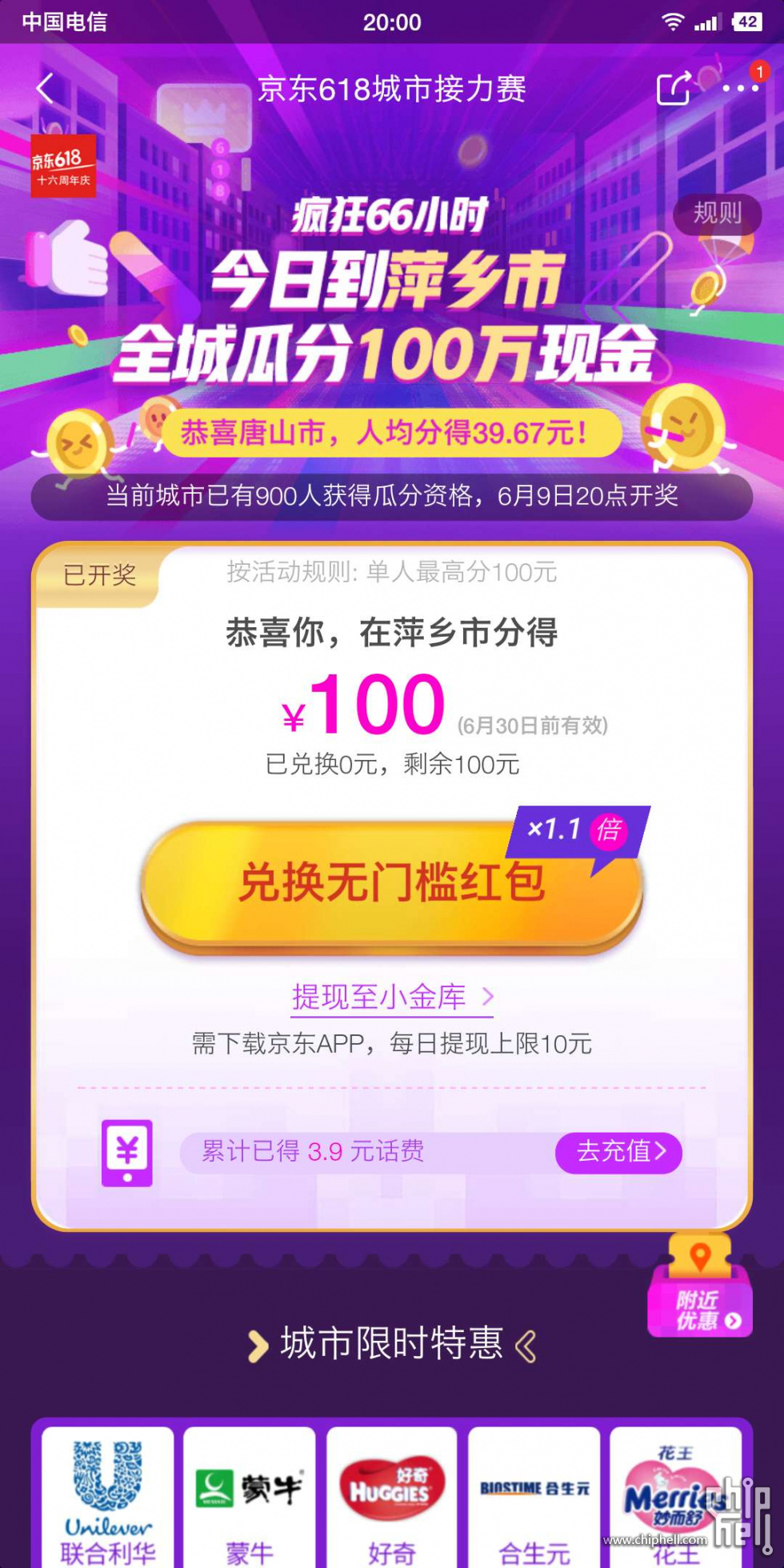Open the 规则 rules button
Viewport: 784px width, 1568px height.
click(x=717, y=214)
